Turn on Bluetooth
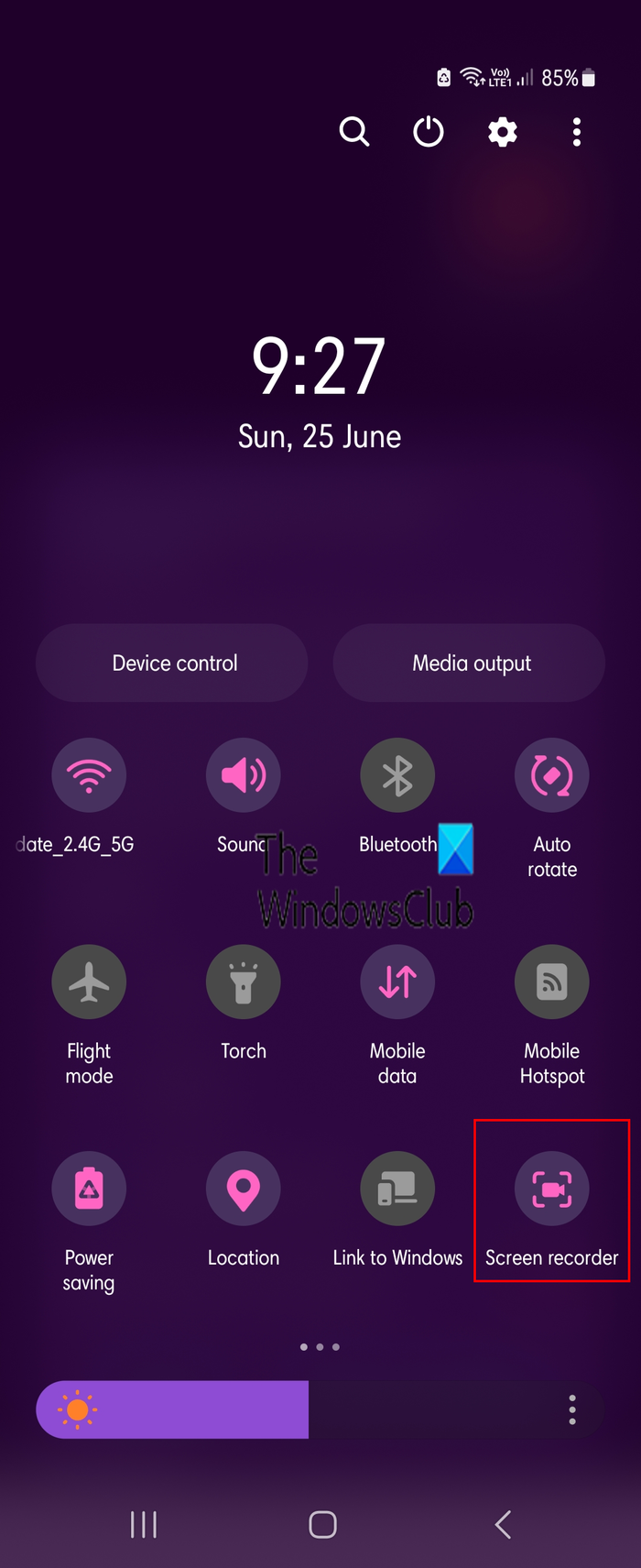The width and height of the screenshot is (641, 1568). 397,775
